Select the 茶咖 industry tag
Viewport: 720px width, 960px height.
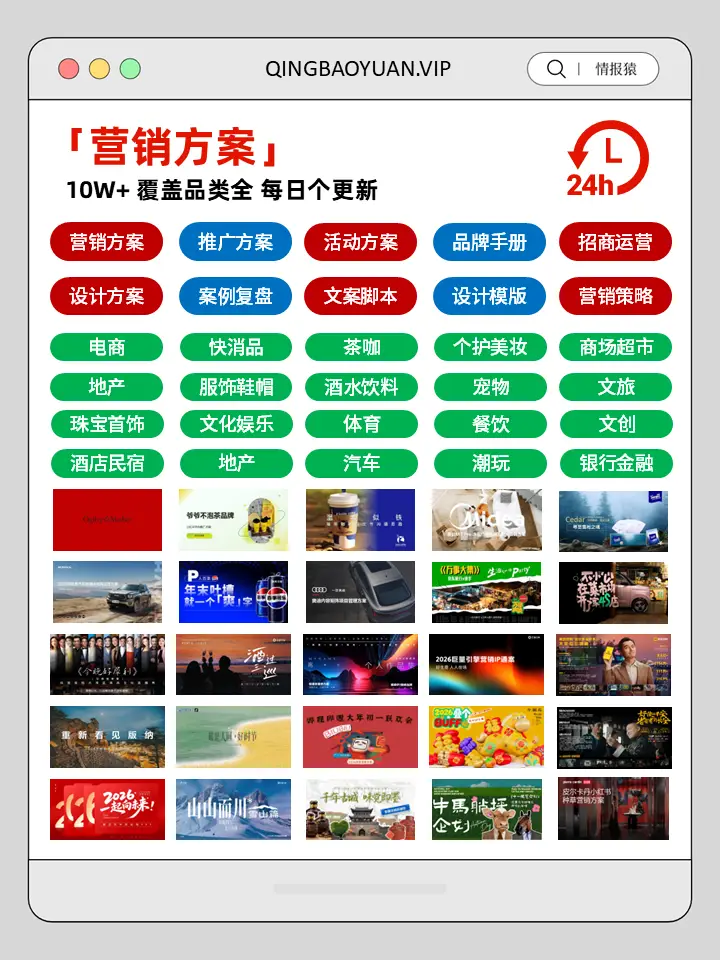pos(361,348)
